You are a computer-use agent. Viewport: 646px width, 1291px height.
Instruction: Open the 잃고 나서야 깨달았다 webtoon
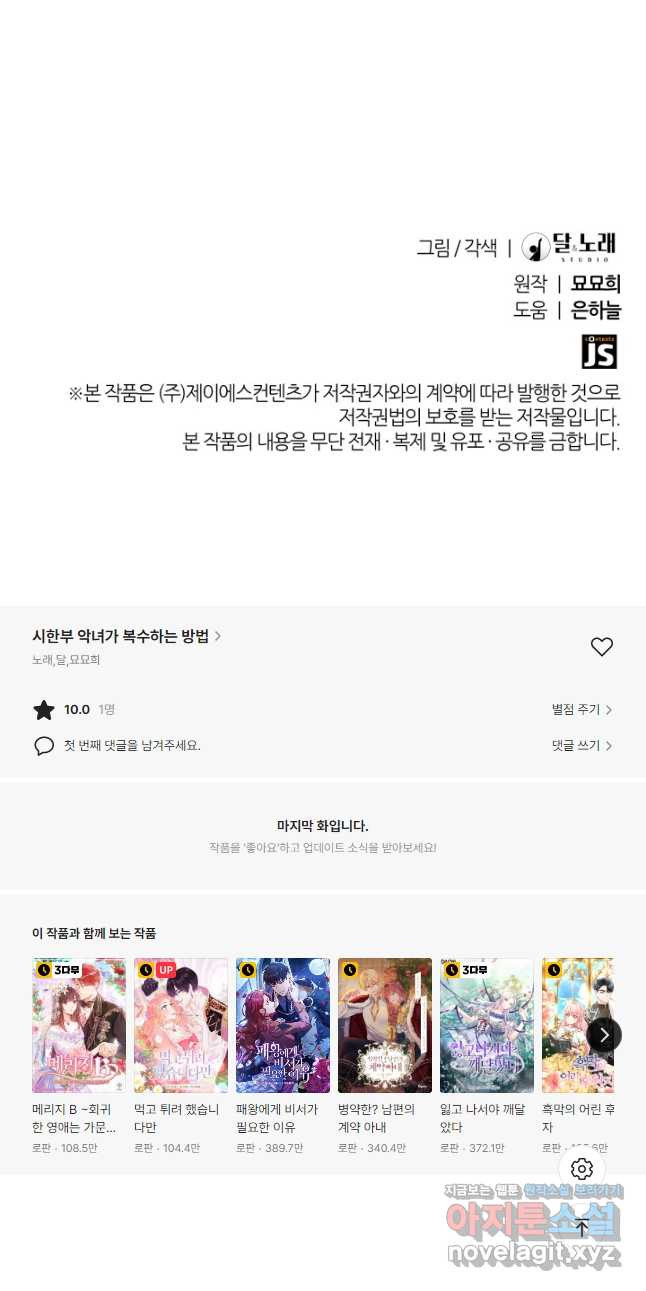click(x=487, y=1026)
